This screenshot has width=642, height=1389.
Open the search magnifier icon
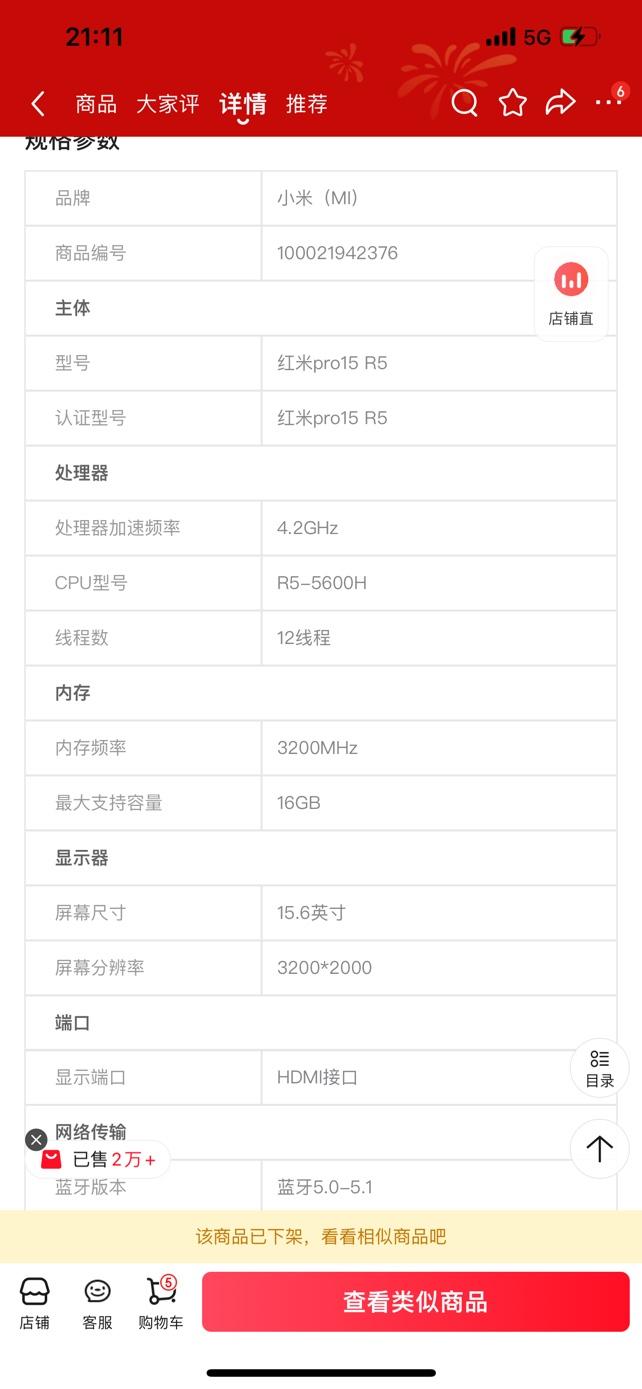coord(464,103)
